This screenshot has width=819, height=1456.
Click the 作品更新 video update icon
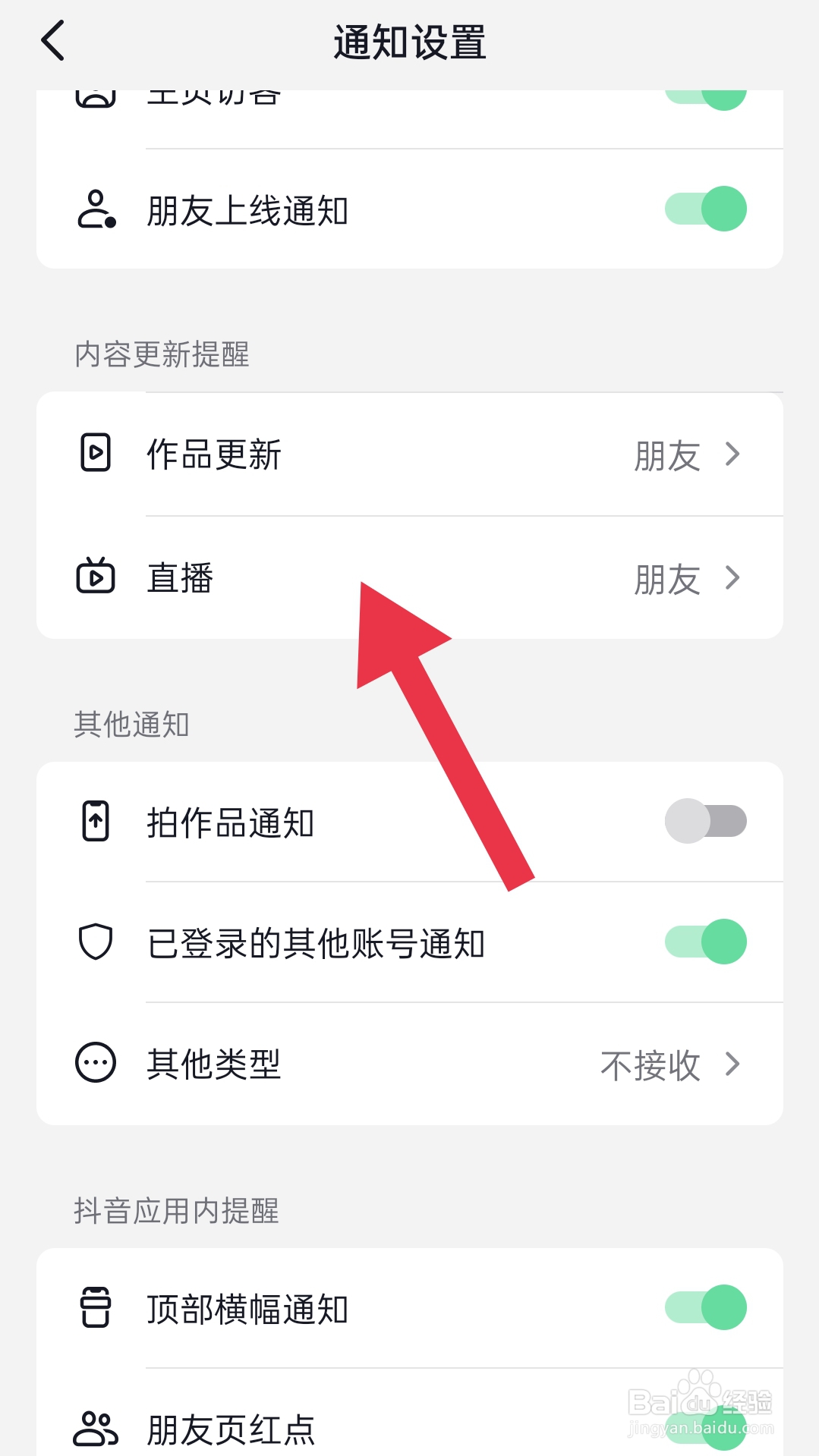click(x=94, y=453)
